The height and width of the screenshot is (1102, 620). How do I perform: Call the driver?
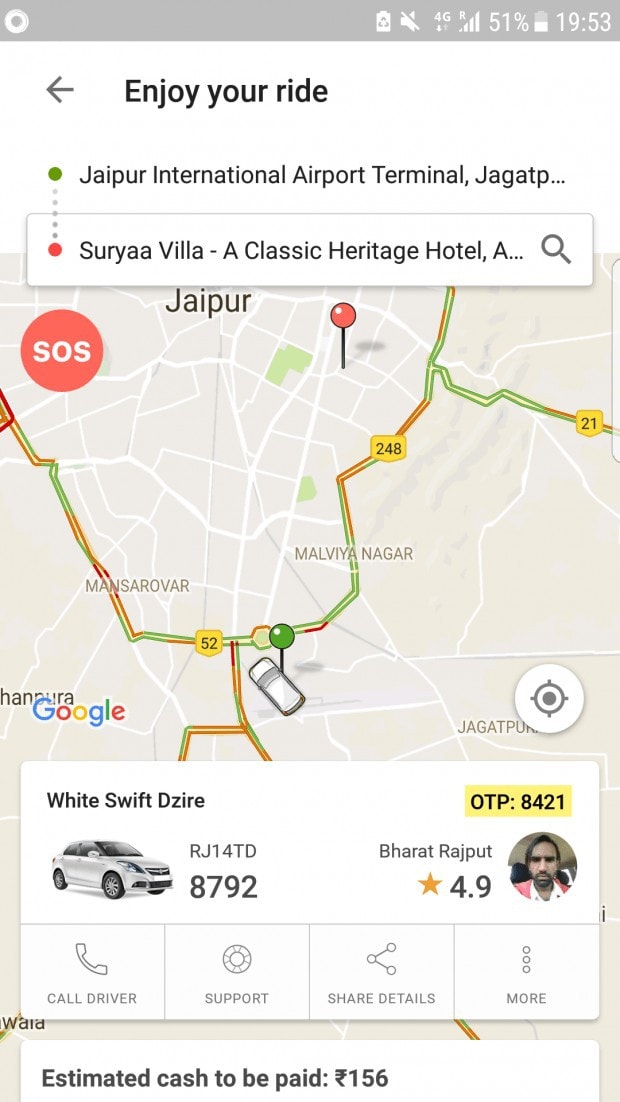click(x=92, y=972)
